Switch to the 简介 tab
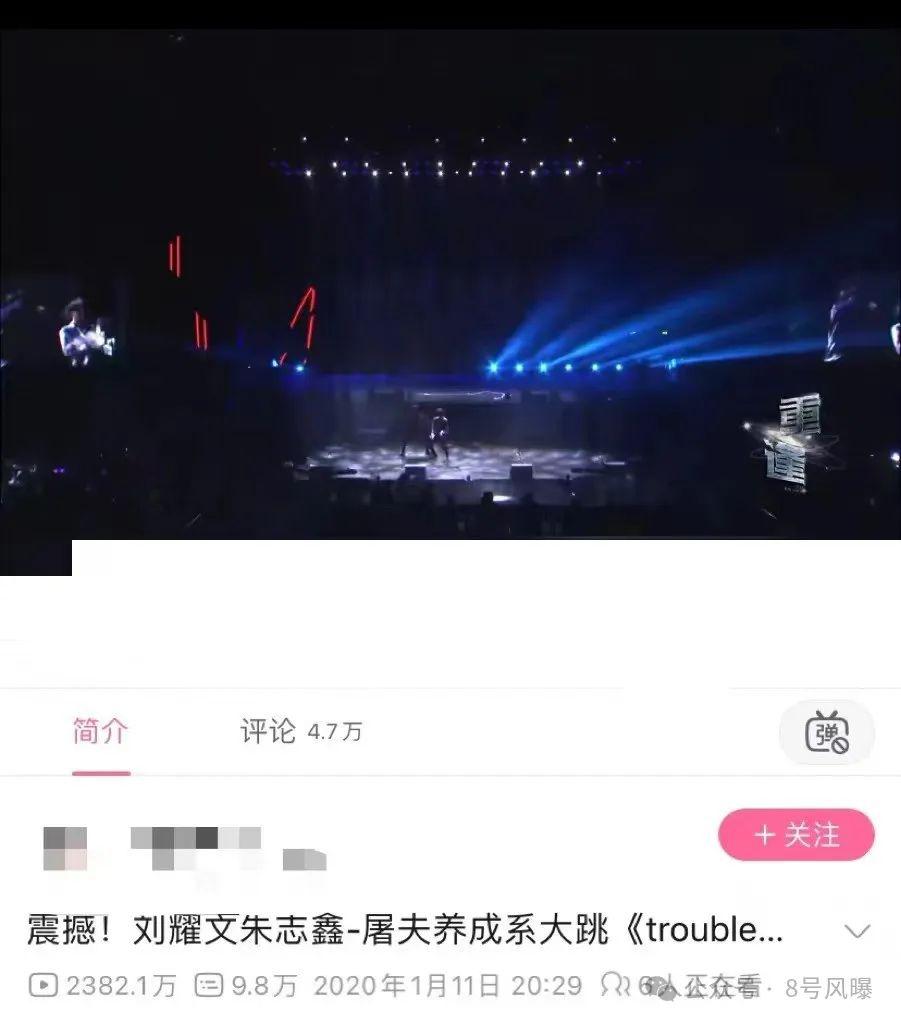The width and height of the screenshot is (901, 1024). click(x=100, y=732)
